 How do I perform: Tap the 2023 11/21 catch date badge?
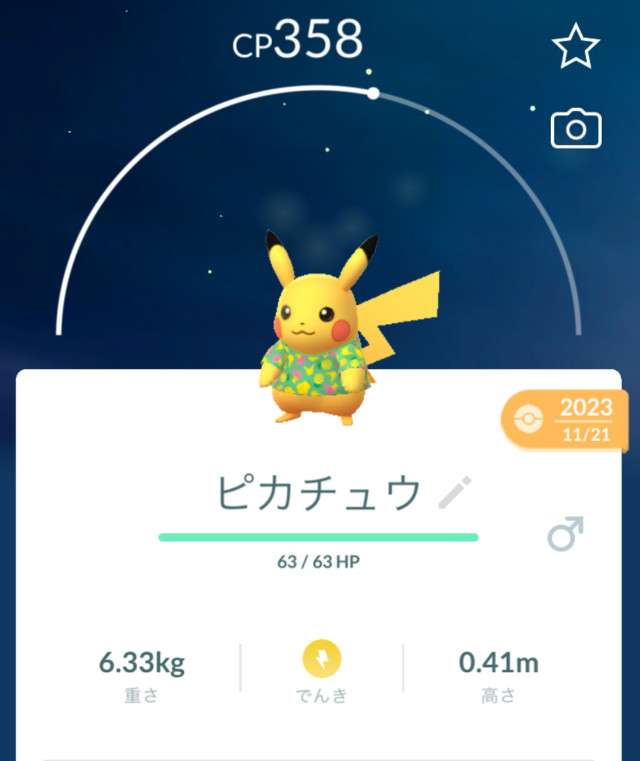pos(566,420)
